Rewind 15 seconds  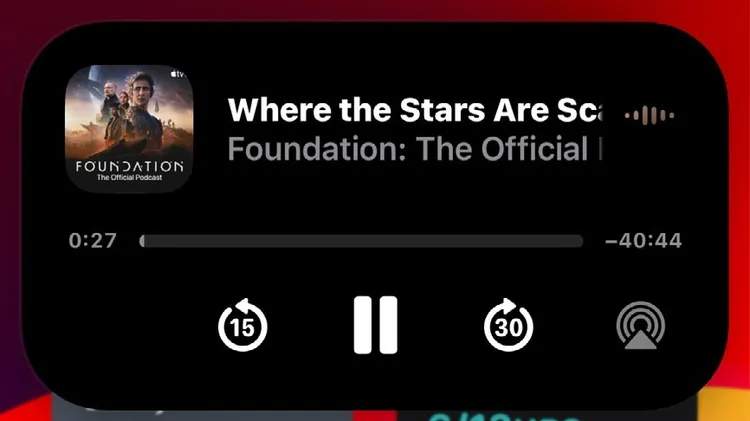click(x=243, y=326)
